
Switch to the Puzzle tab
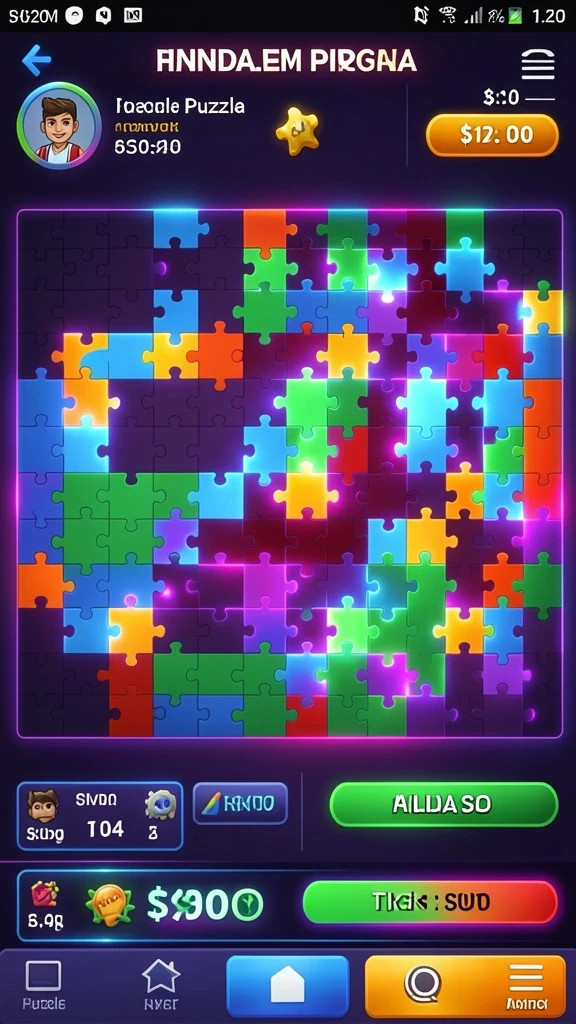coord(43,985)
